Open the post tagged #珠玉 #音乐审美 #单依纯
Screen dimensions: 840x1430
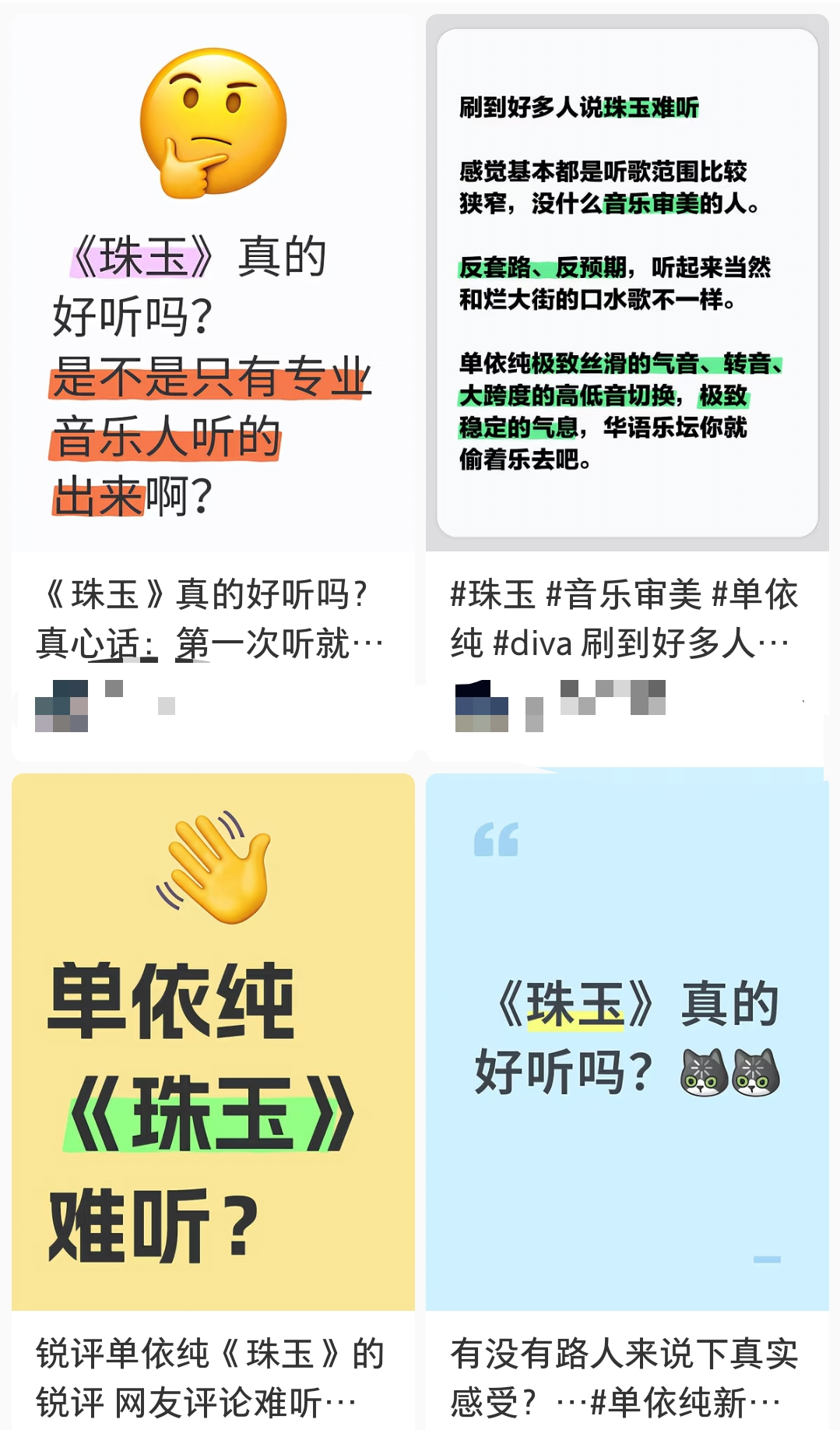(x=624, y=618)
